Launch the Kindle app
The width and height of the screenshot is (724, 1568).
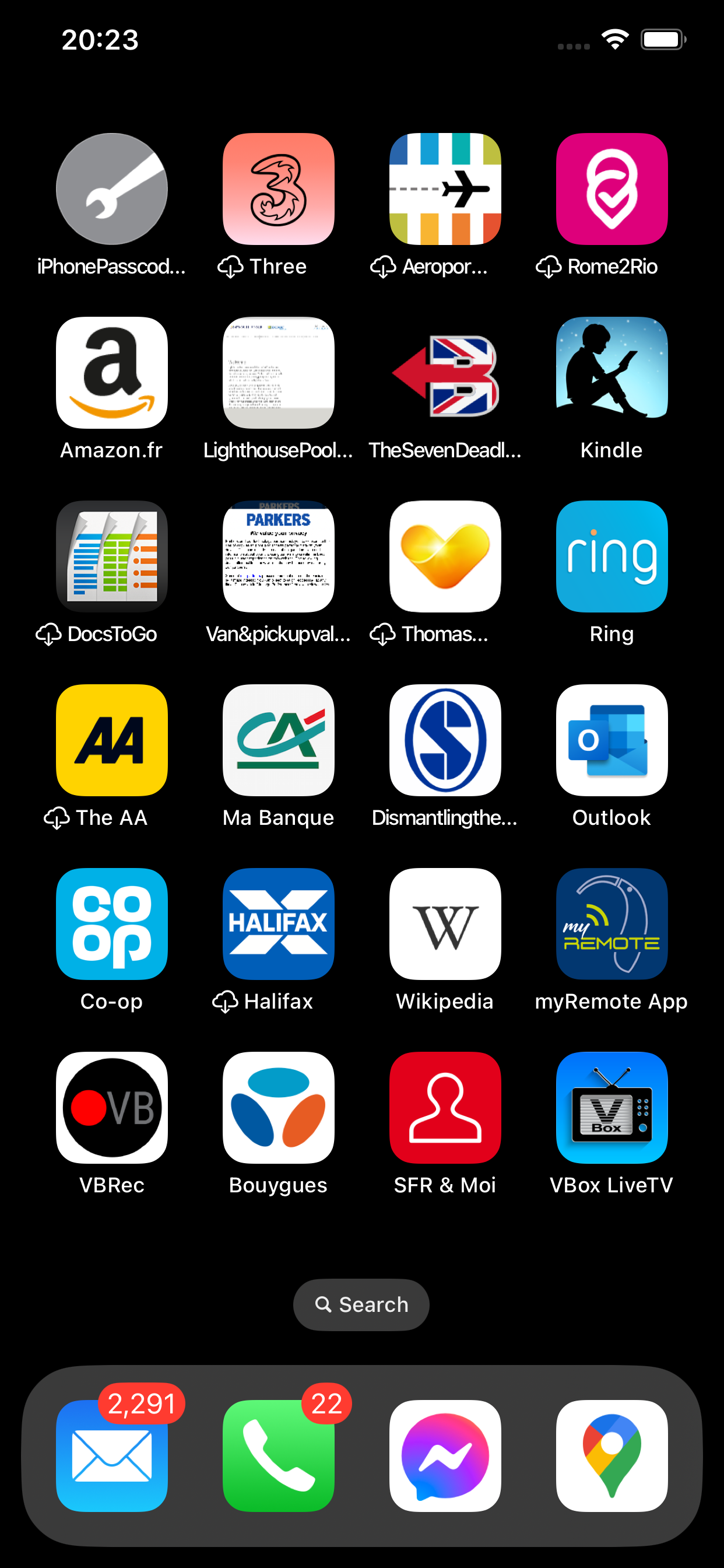pos(611,373)
